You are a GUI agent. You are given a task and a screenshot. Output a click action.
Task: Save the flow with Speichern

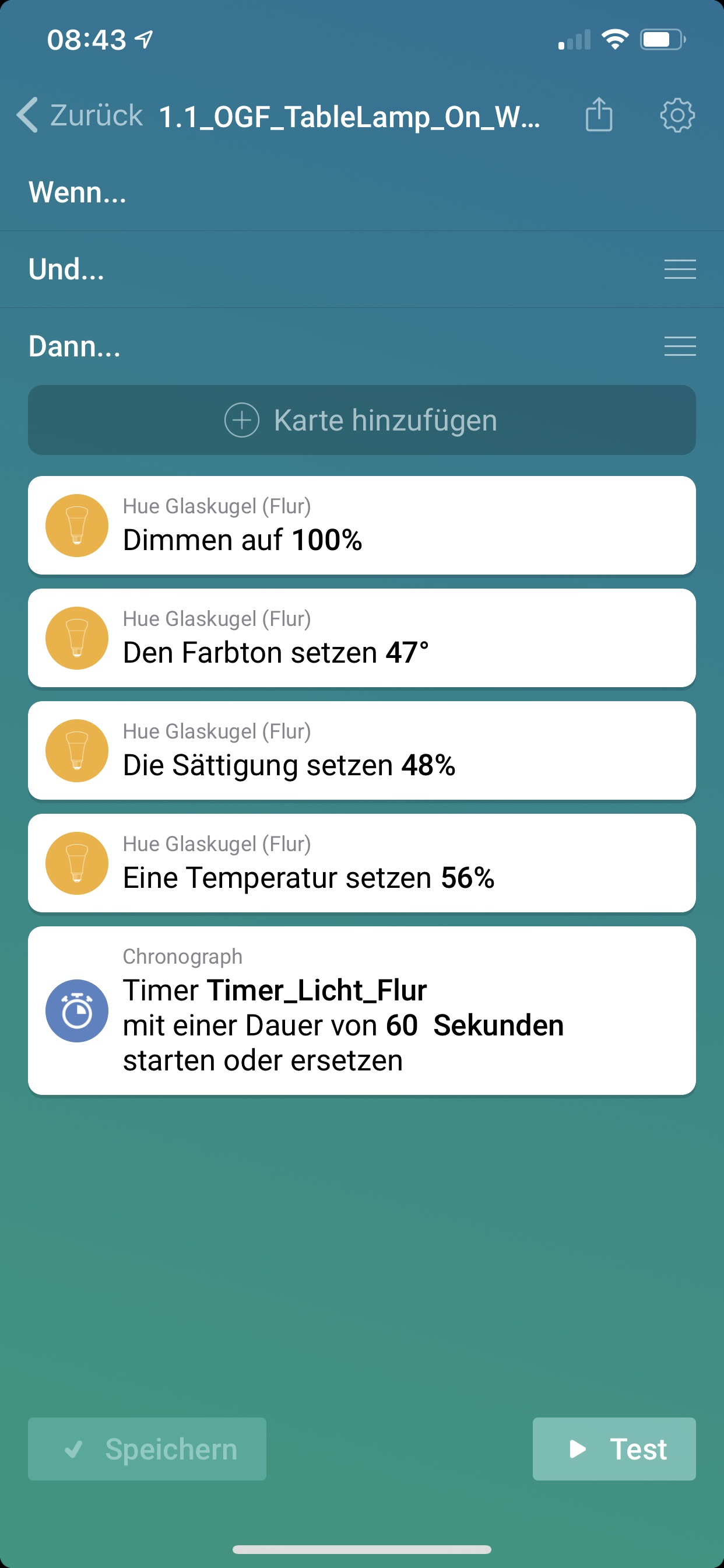[x=147, y=1448]
